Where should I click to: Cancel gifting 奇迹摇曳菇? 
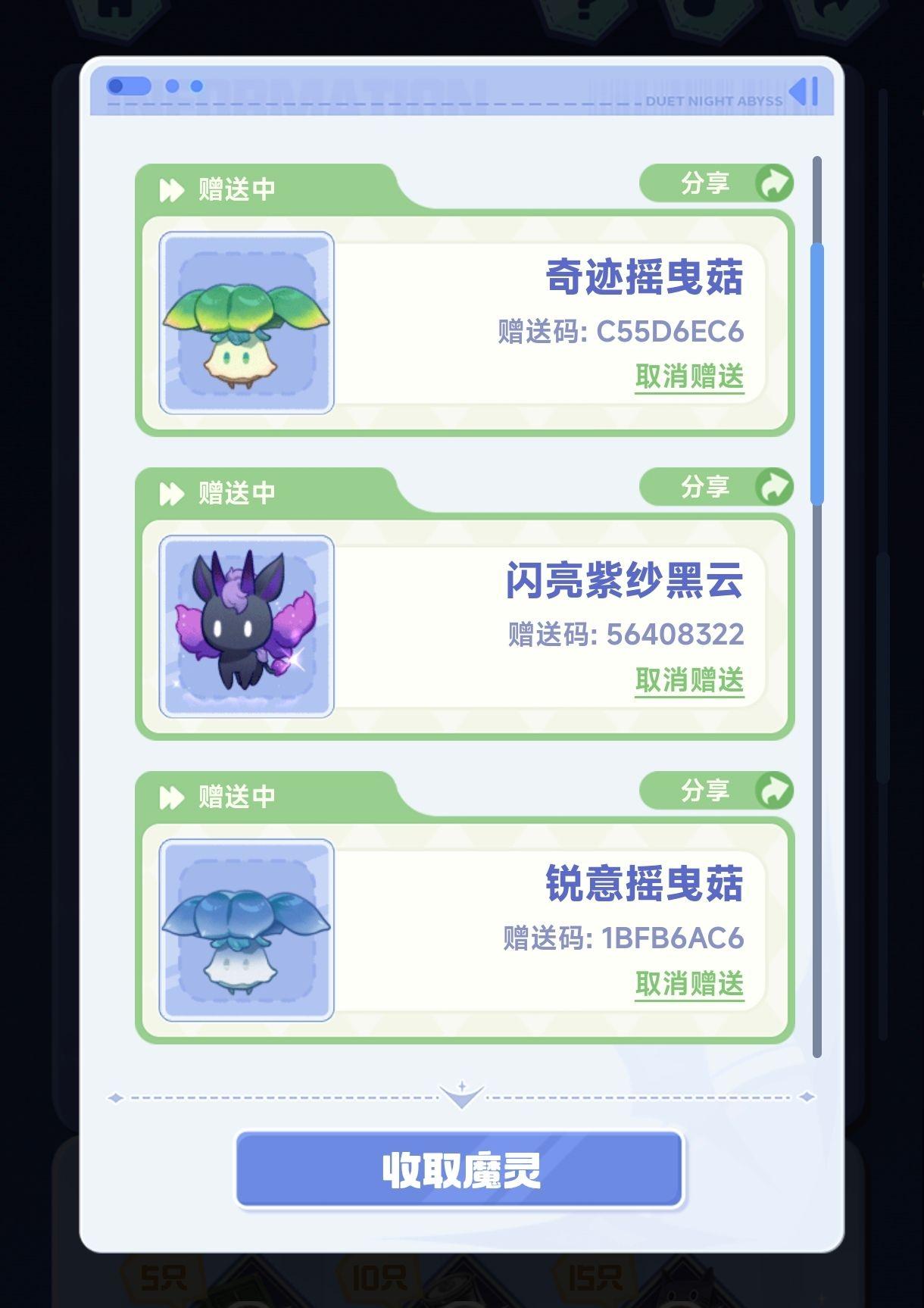pyautogui.click(x=689, y=376)
